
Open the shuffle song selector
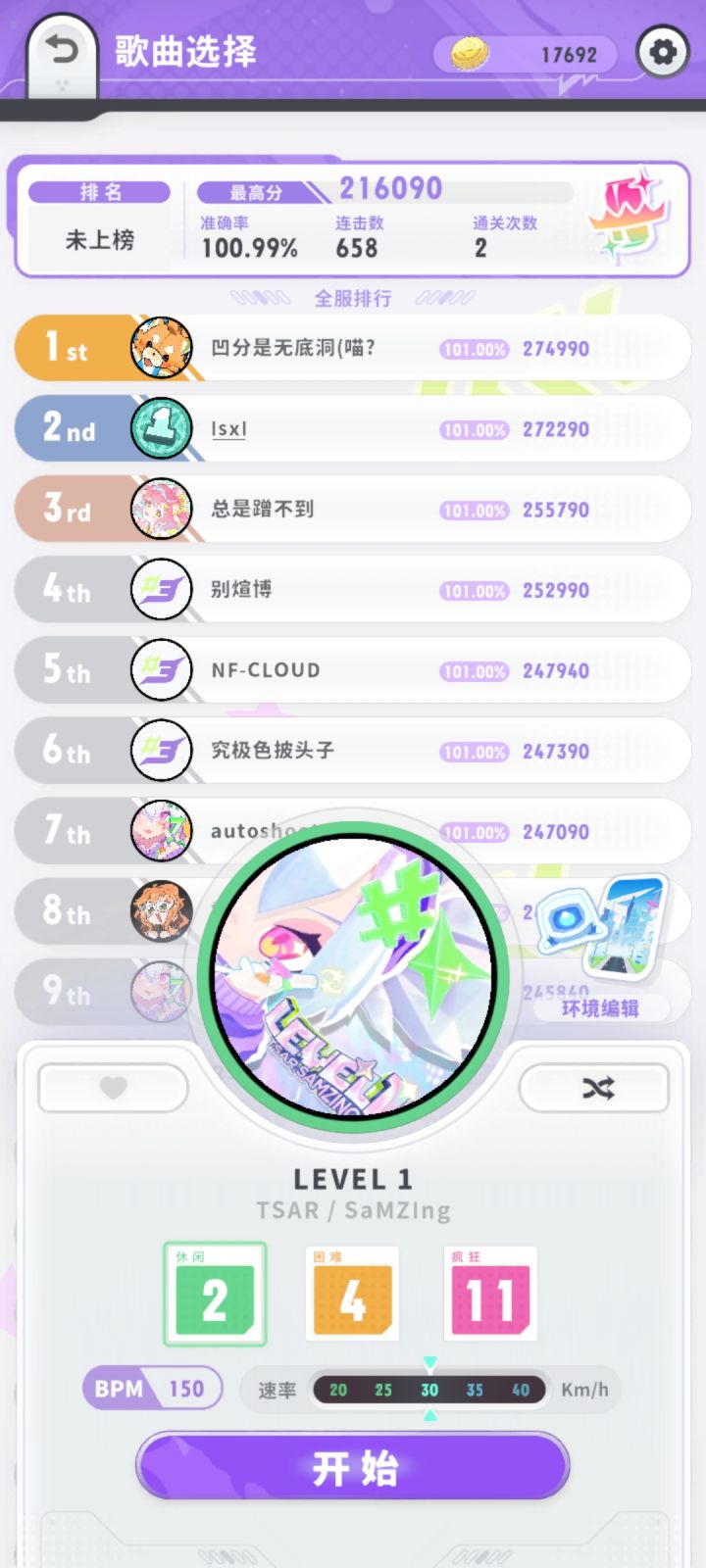pyautogui.click(x=594, y=1088)
